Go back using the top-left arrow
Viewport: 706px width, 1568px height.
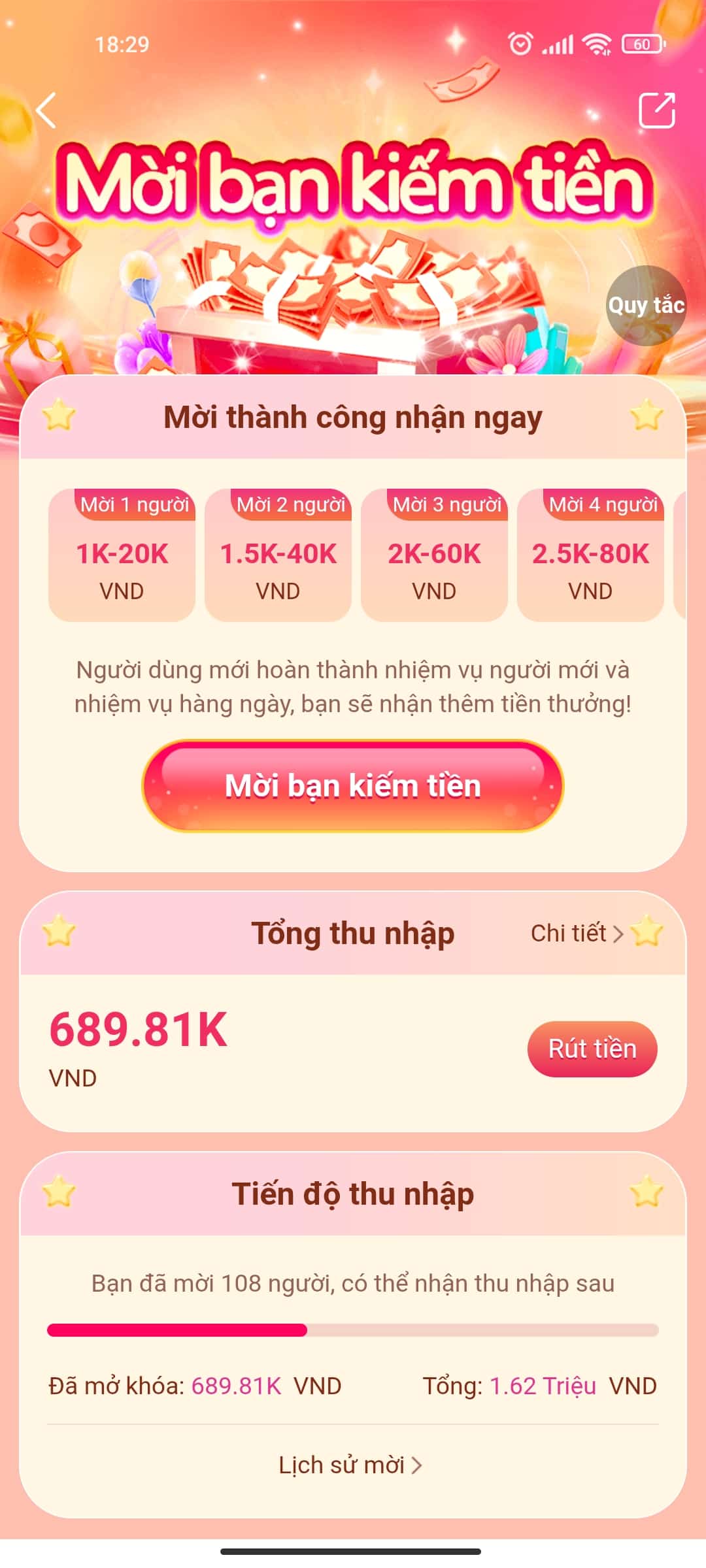pos(46,110)
